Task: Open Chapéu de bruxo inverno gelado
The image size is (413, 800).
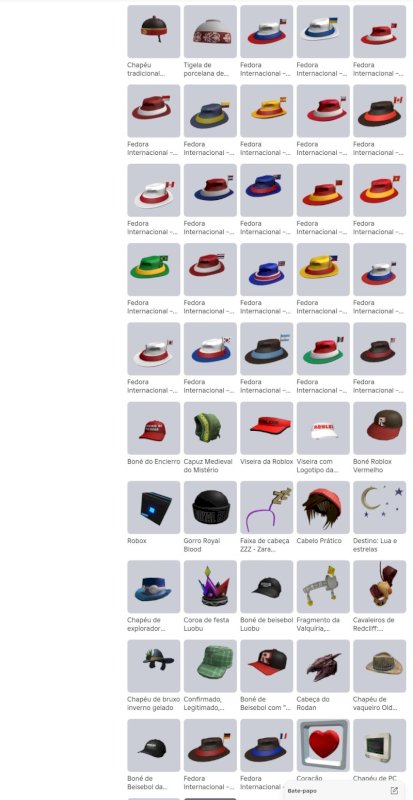Action: [x=154, y=666]
